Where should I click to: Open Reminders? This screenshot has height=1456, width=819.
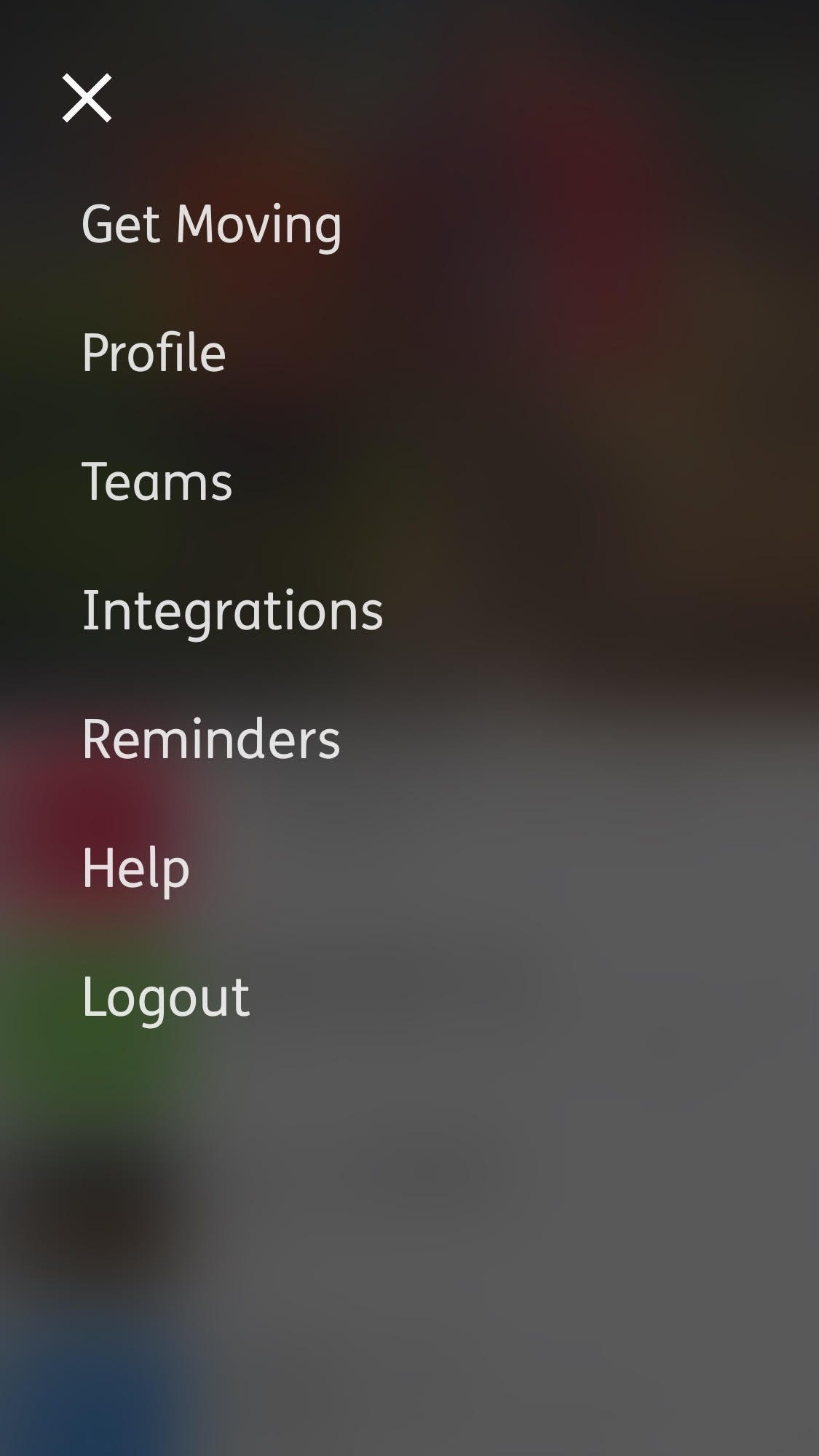[211, 739]
